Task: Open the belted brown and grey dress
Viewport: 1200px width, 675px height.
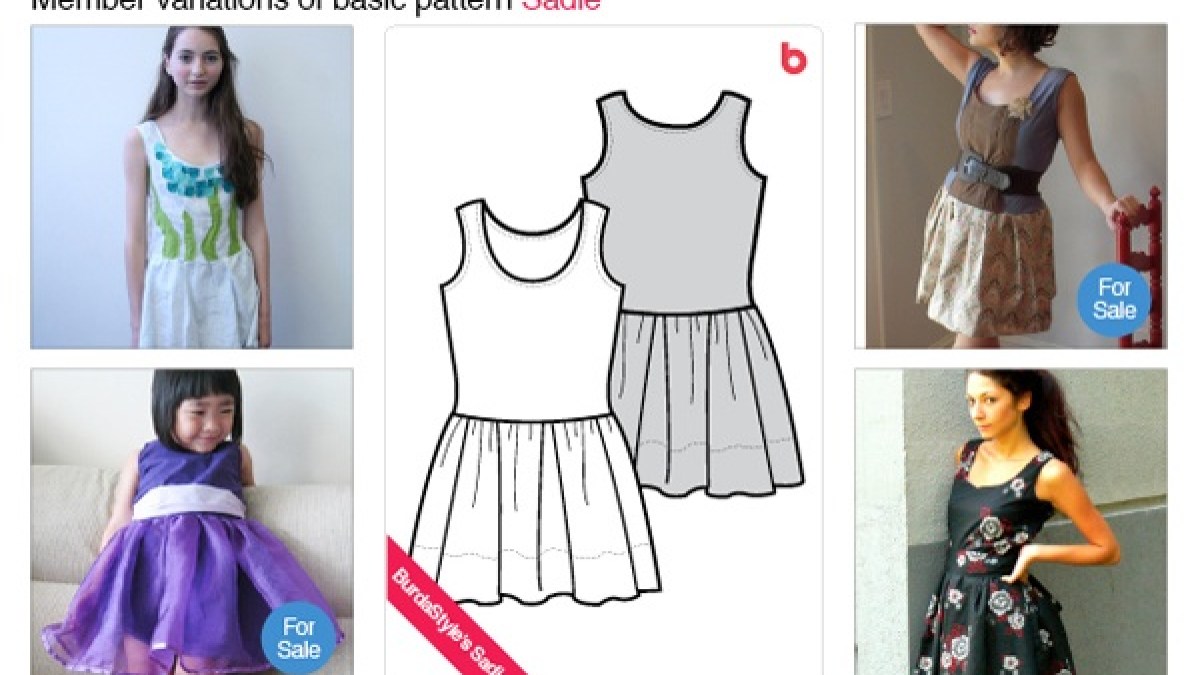Action: (1010, 187)
